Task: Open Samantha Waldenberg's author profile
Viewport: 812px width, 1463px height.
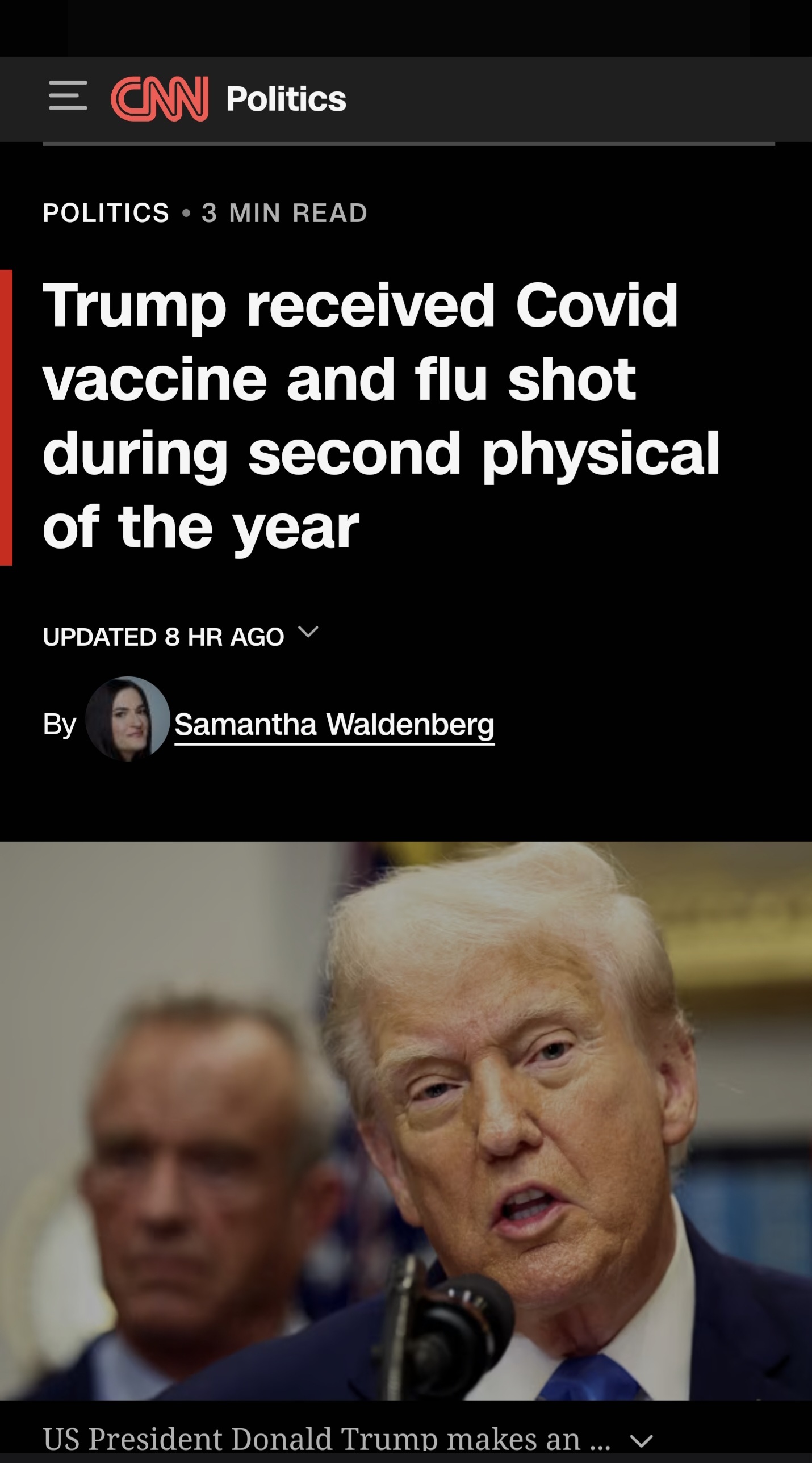Action: [334, 725]
